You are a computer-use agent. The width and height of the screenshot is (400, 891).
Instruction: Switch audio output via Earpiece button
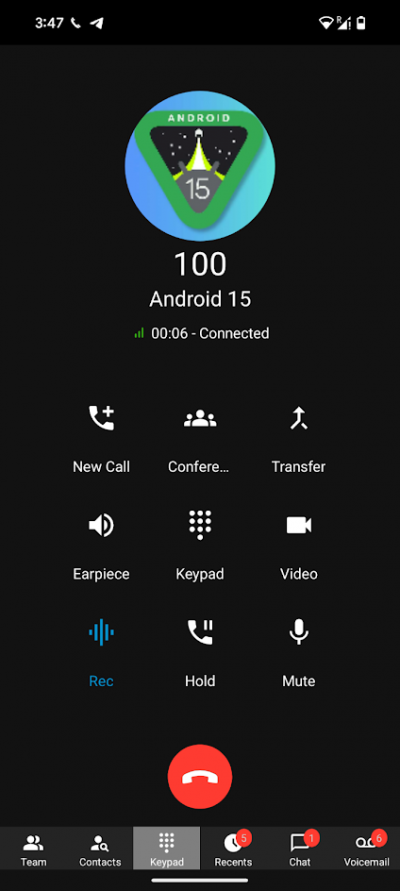click(101, 545)
